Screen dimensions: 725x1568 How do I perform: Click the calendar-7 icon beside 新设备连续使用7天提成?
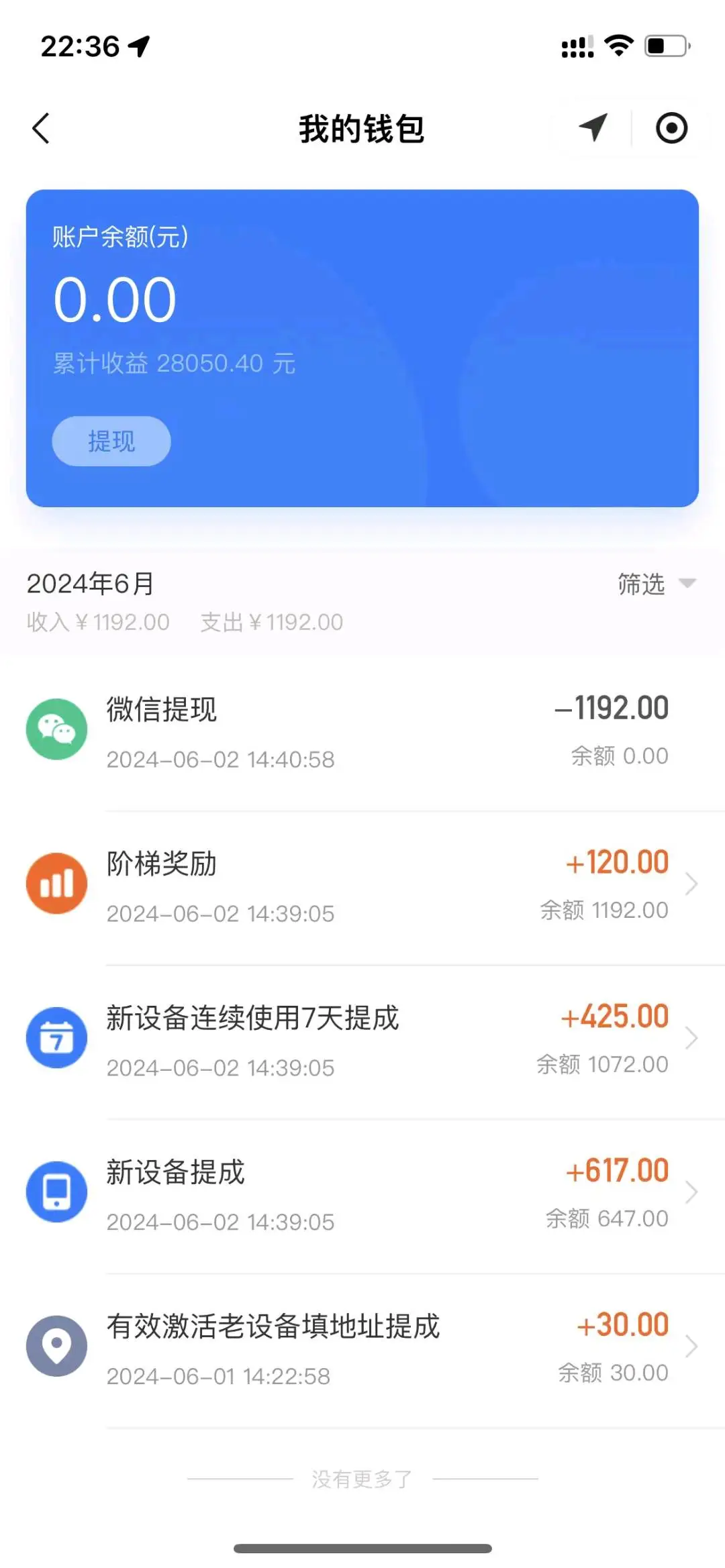tap(56, 1037)
